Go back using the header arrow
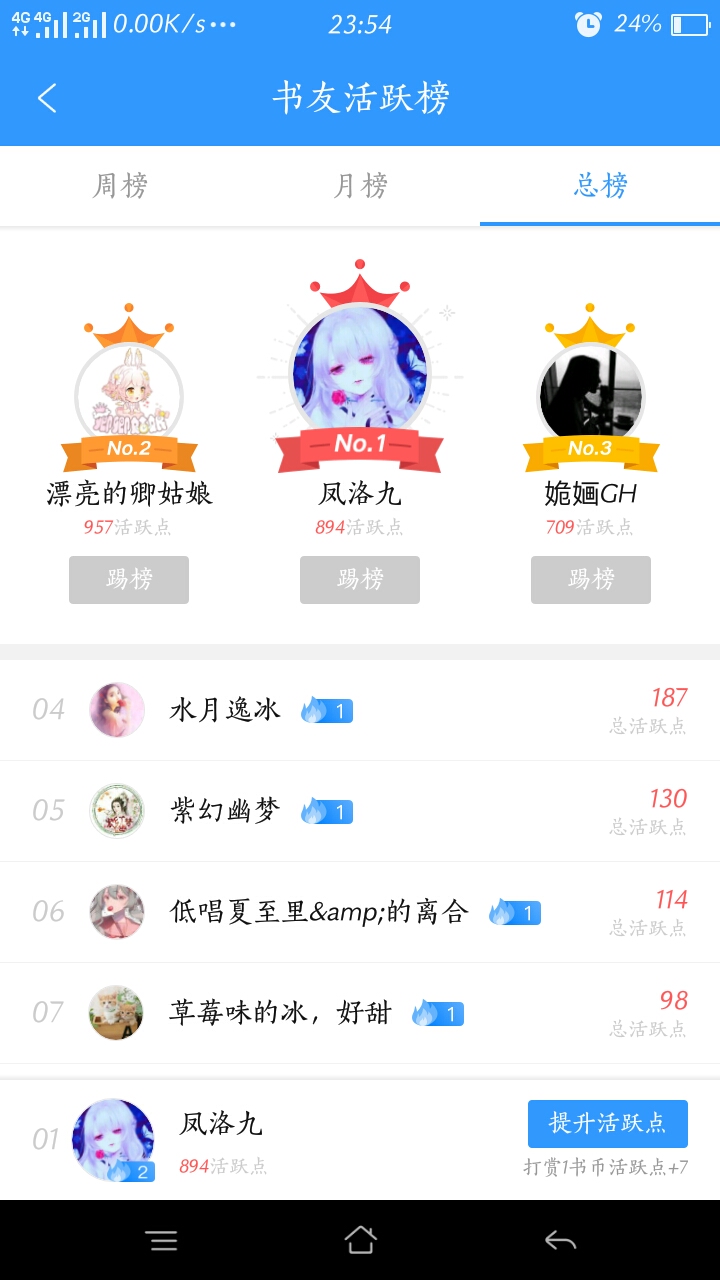This screenshot has width=720, height=1280. [47, 98]
